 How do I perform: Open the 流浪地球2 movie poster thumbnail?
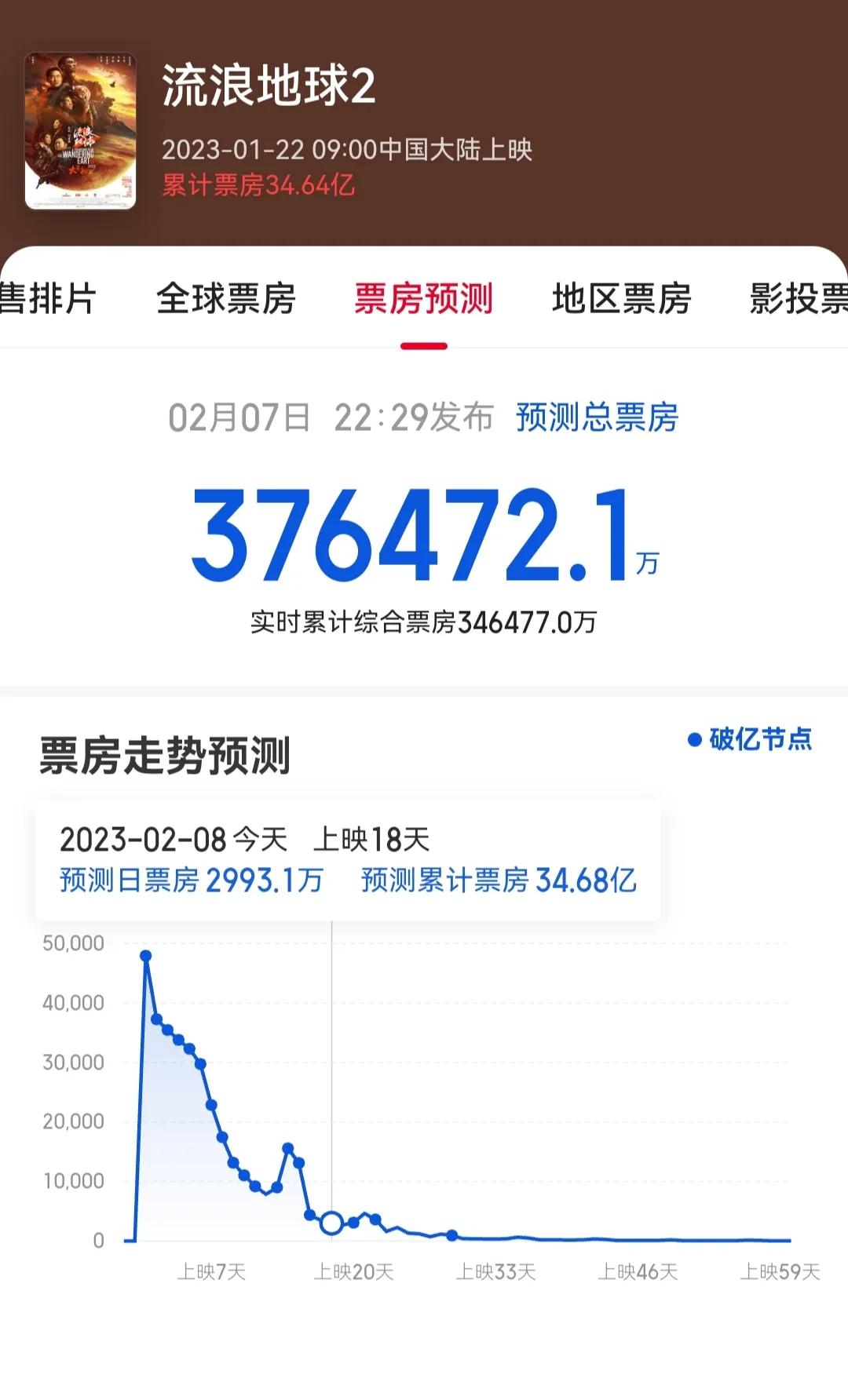coord(81,129)
